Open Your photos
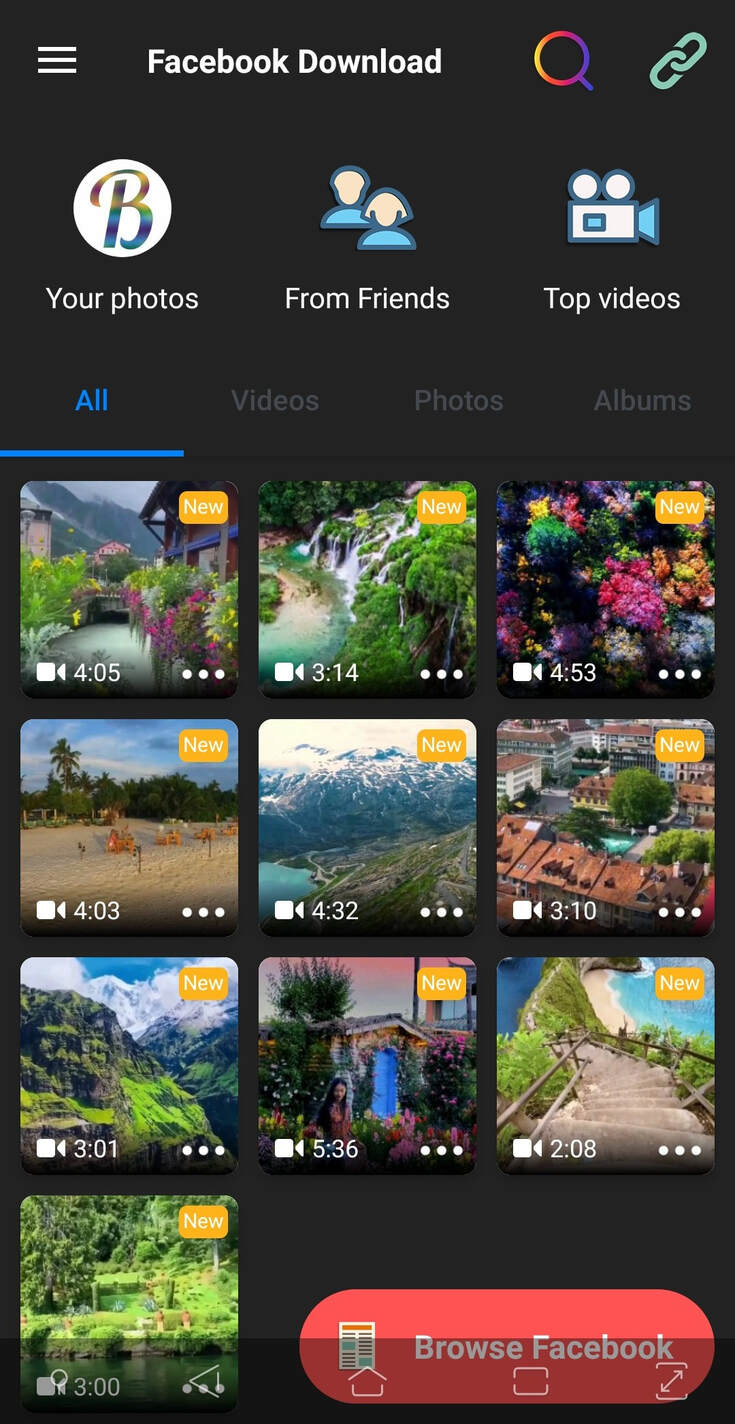The image size is (735, 1424). tap(122, 235)
